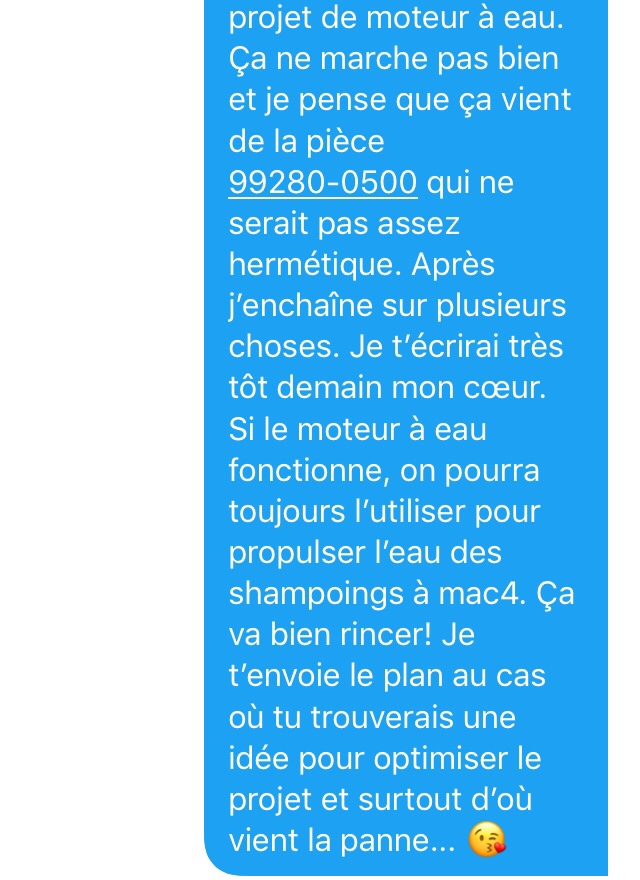Tap the underlined number 99280-0500
640x880 pixels.
(322, 183)
